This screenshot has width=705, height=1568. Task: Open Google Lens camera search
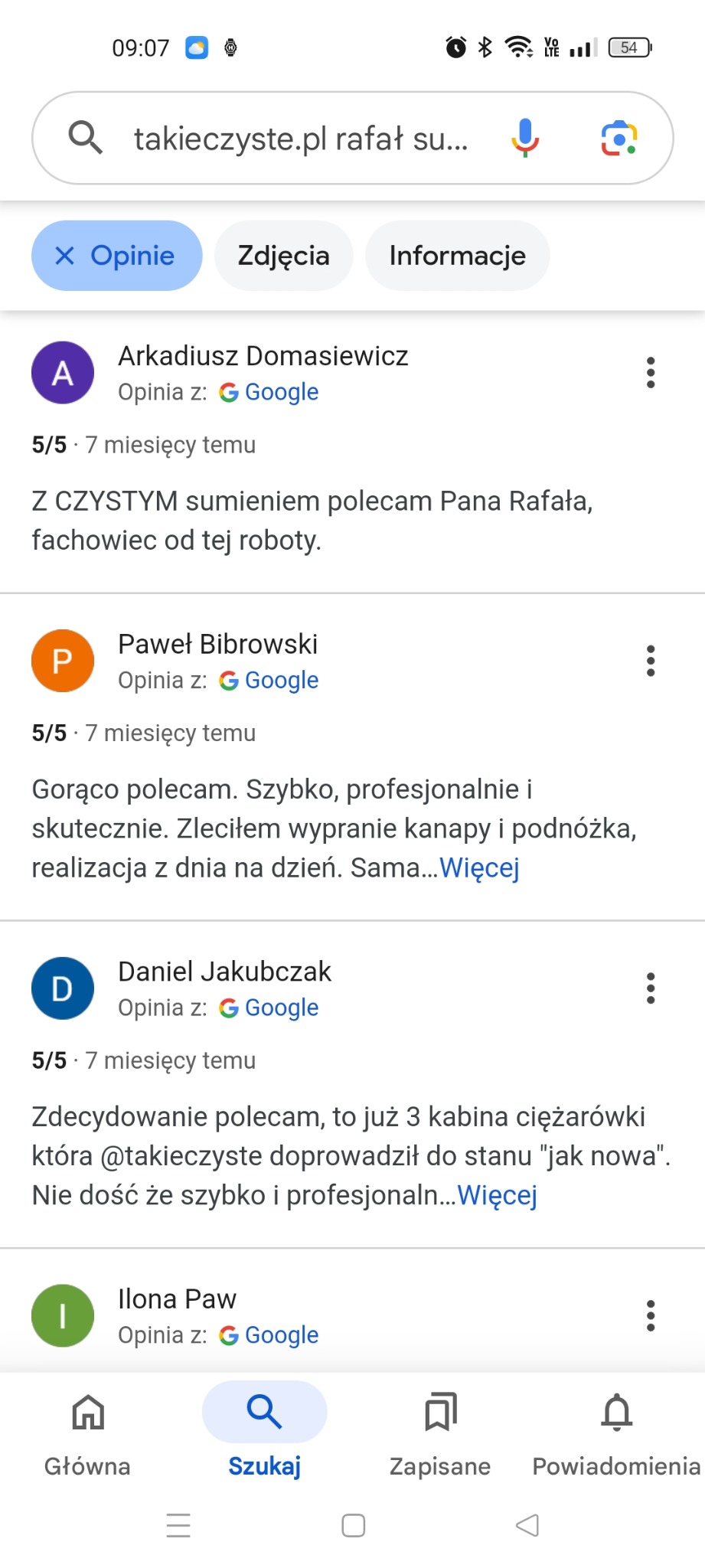(620, 138)
